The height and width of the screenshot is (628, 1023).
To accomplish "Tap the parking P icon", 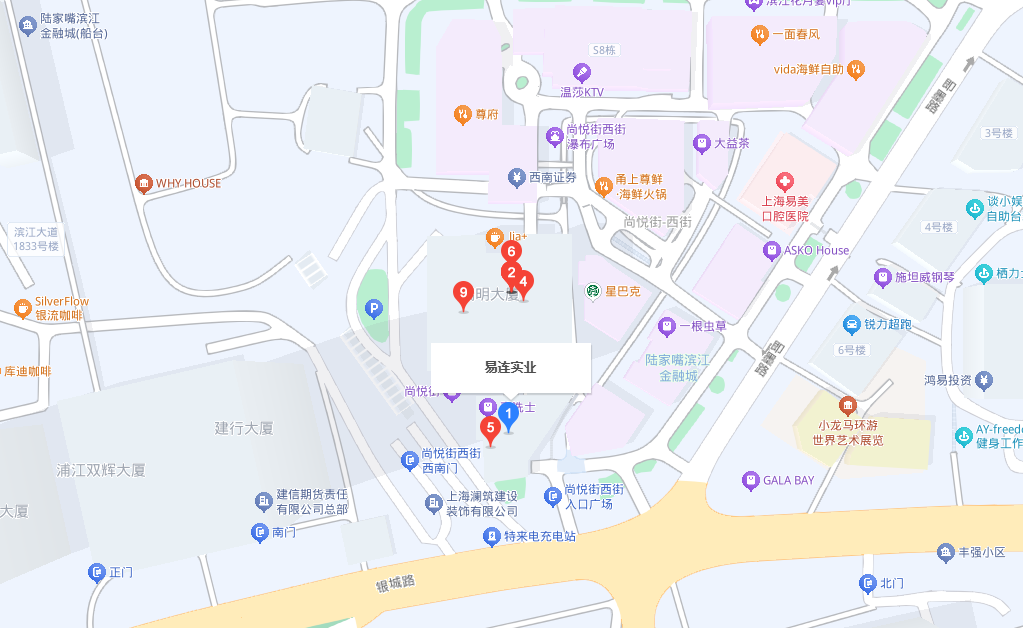I will pyautogui.click(x=374, y=309).
